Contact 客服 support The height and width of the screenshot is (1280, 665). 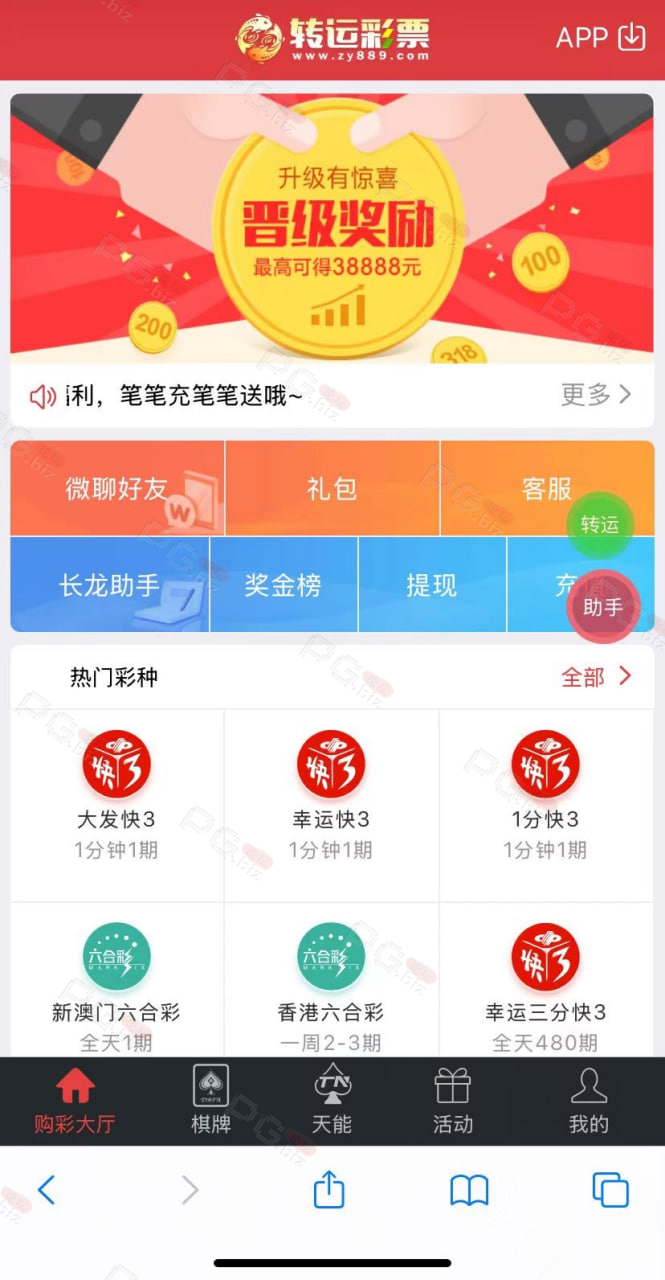(x=547, y=488)
